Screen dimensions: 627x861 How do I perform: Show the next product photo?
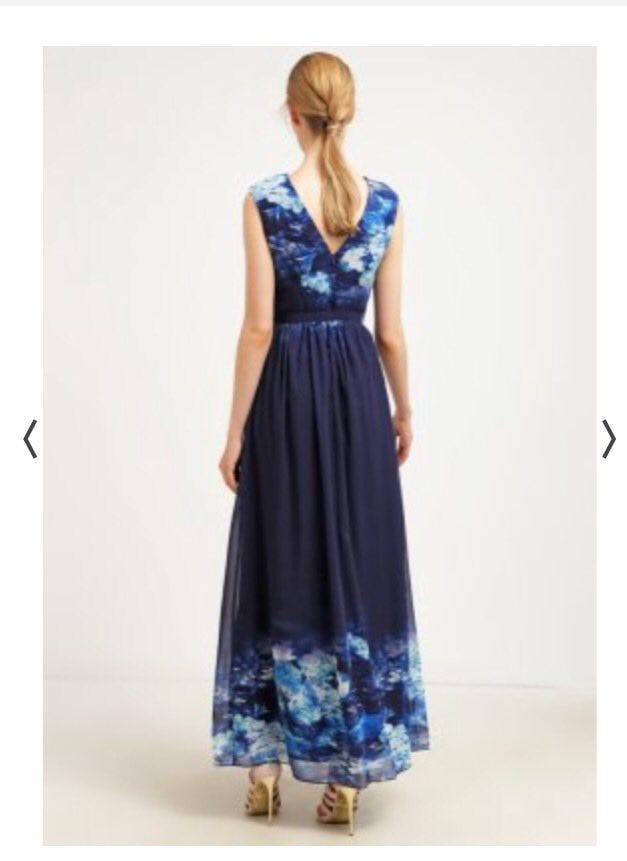coord(608,438)
